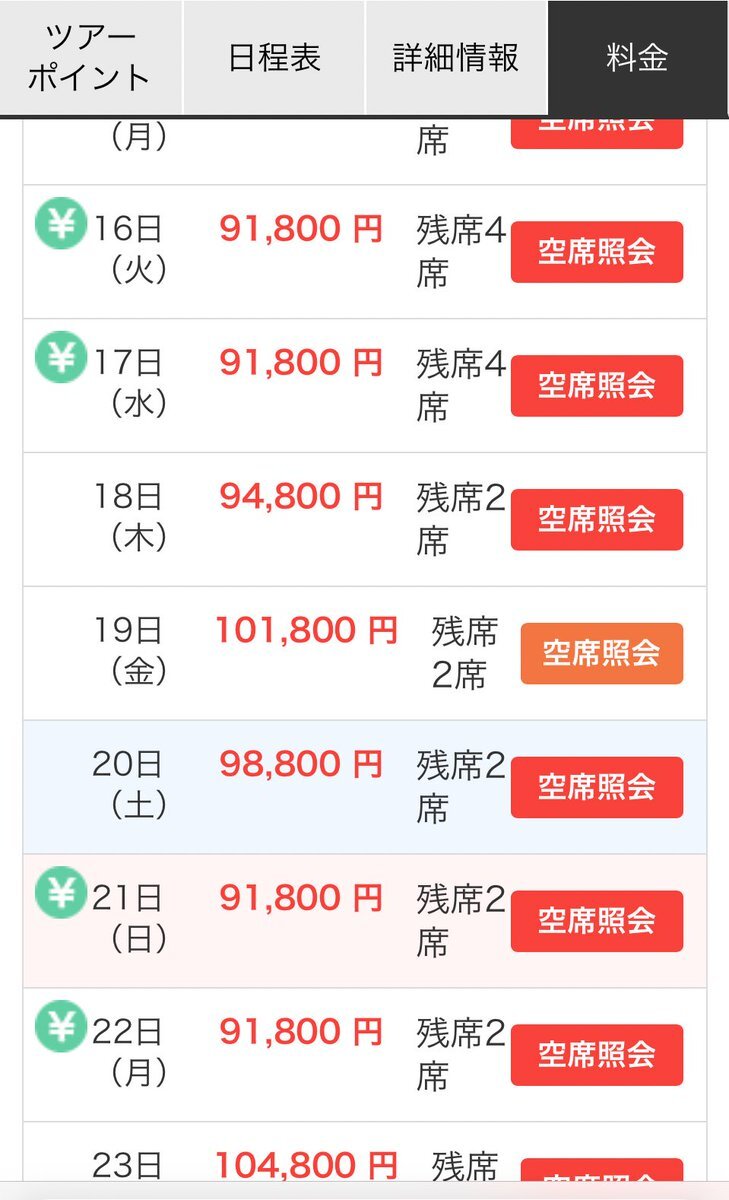Switch to the 詳細情報 tab
The height and width of the screenshot is (1200, 729).
456,58
